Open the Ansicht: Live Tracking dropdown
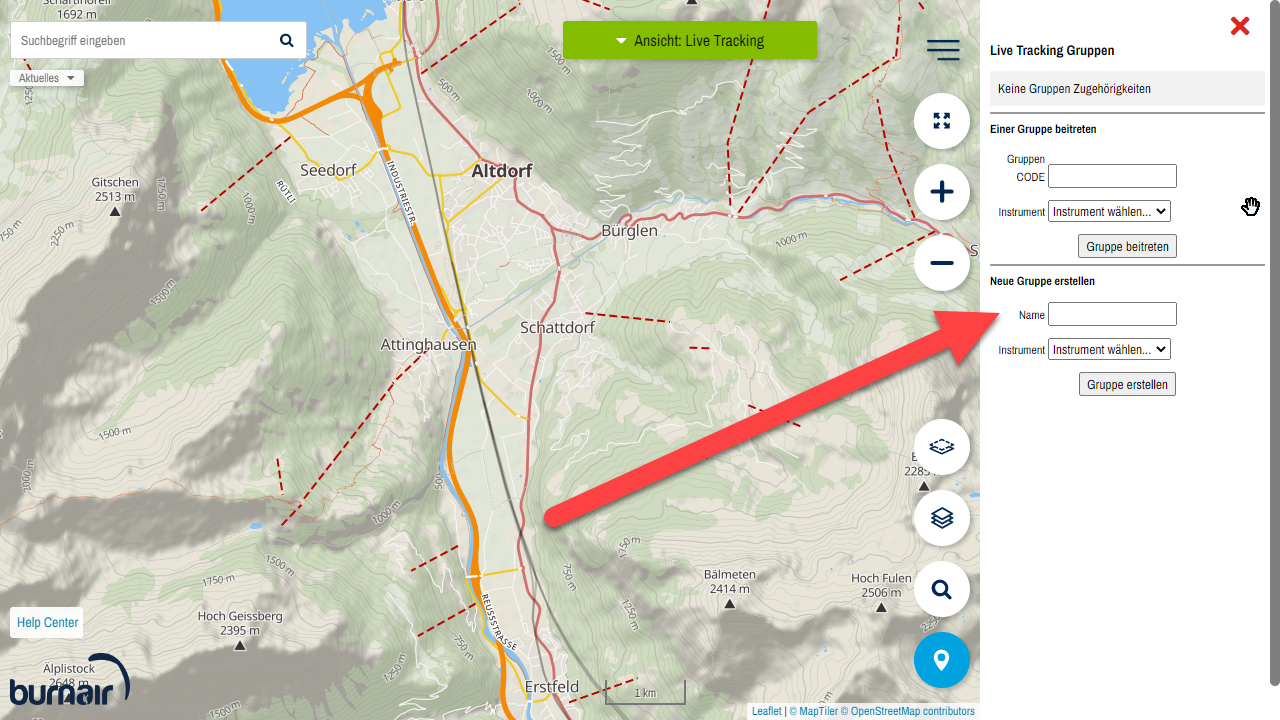Image resolution: width=1280 pixels, height=720 pixels. (690, 41)
